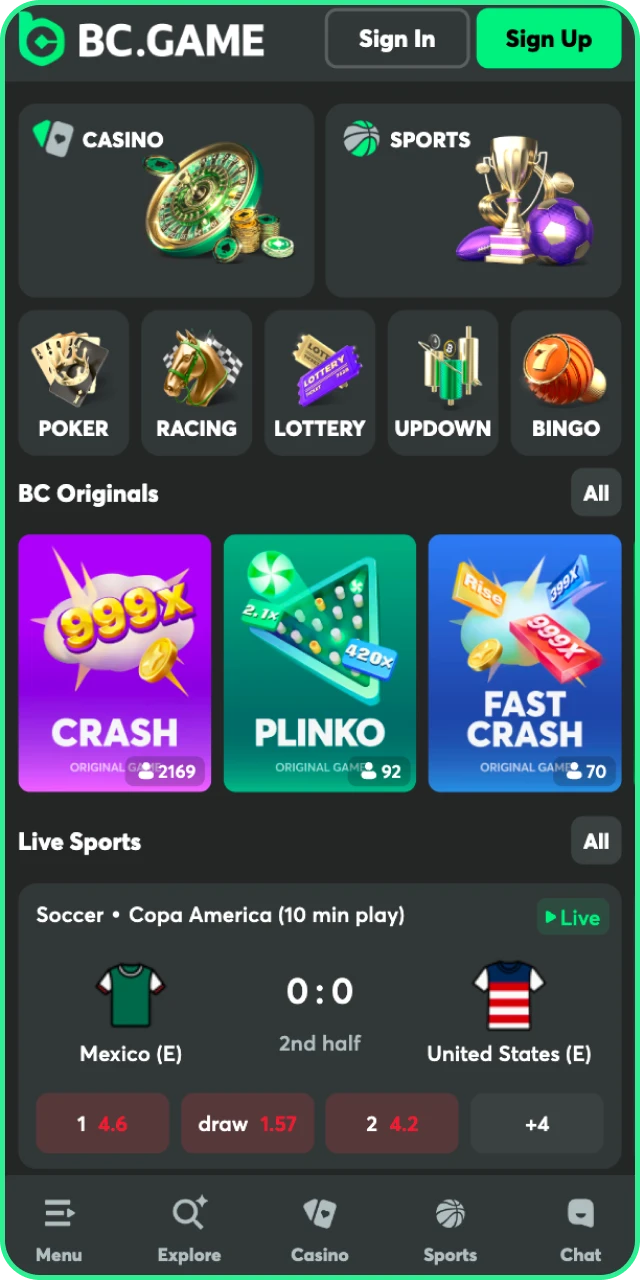
Task: Open the UpDown tile
Action: click(443, 383)
